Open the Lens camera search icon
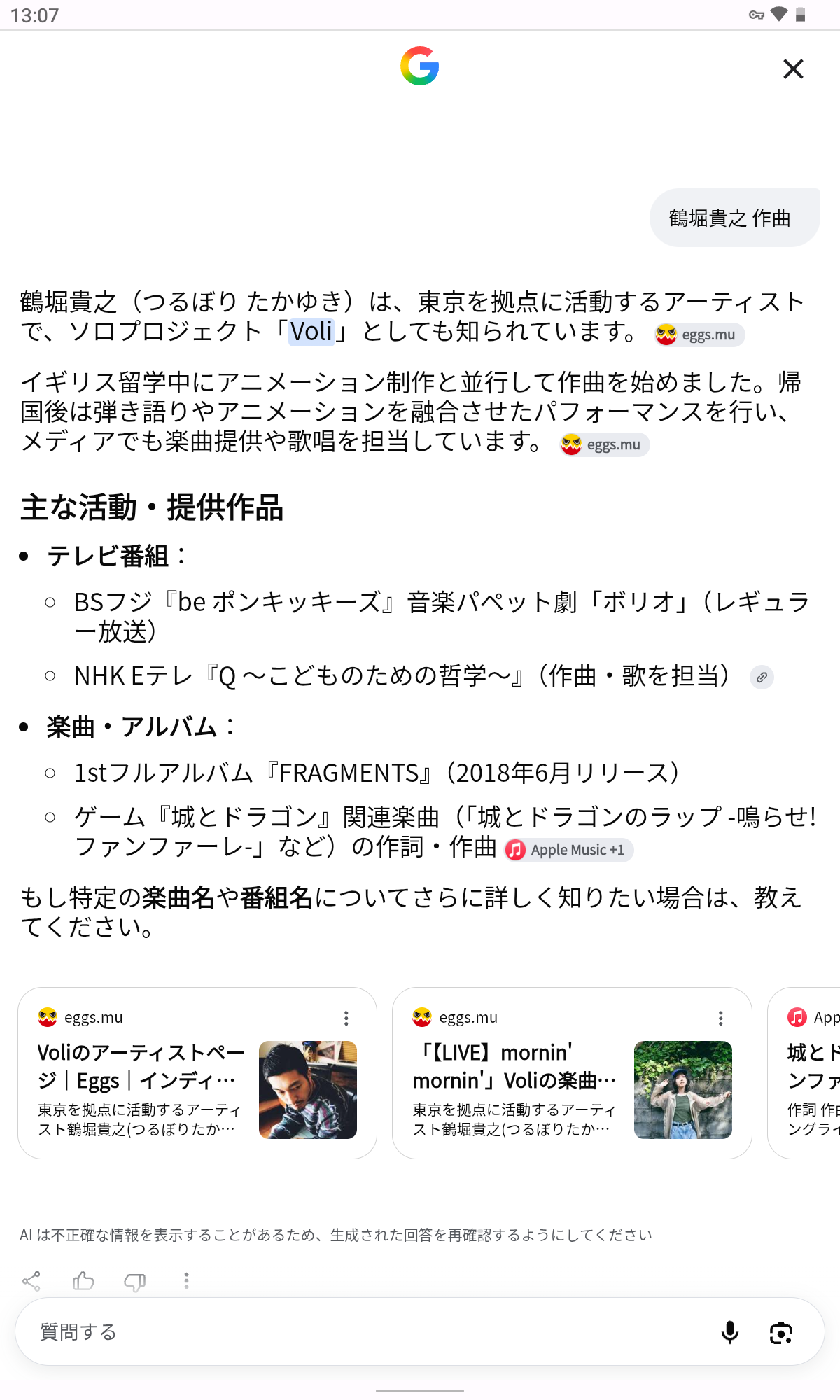The width and height of the screenshot is (840, 1400). coord(780,1332)
